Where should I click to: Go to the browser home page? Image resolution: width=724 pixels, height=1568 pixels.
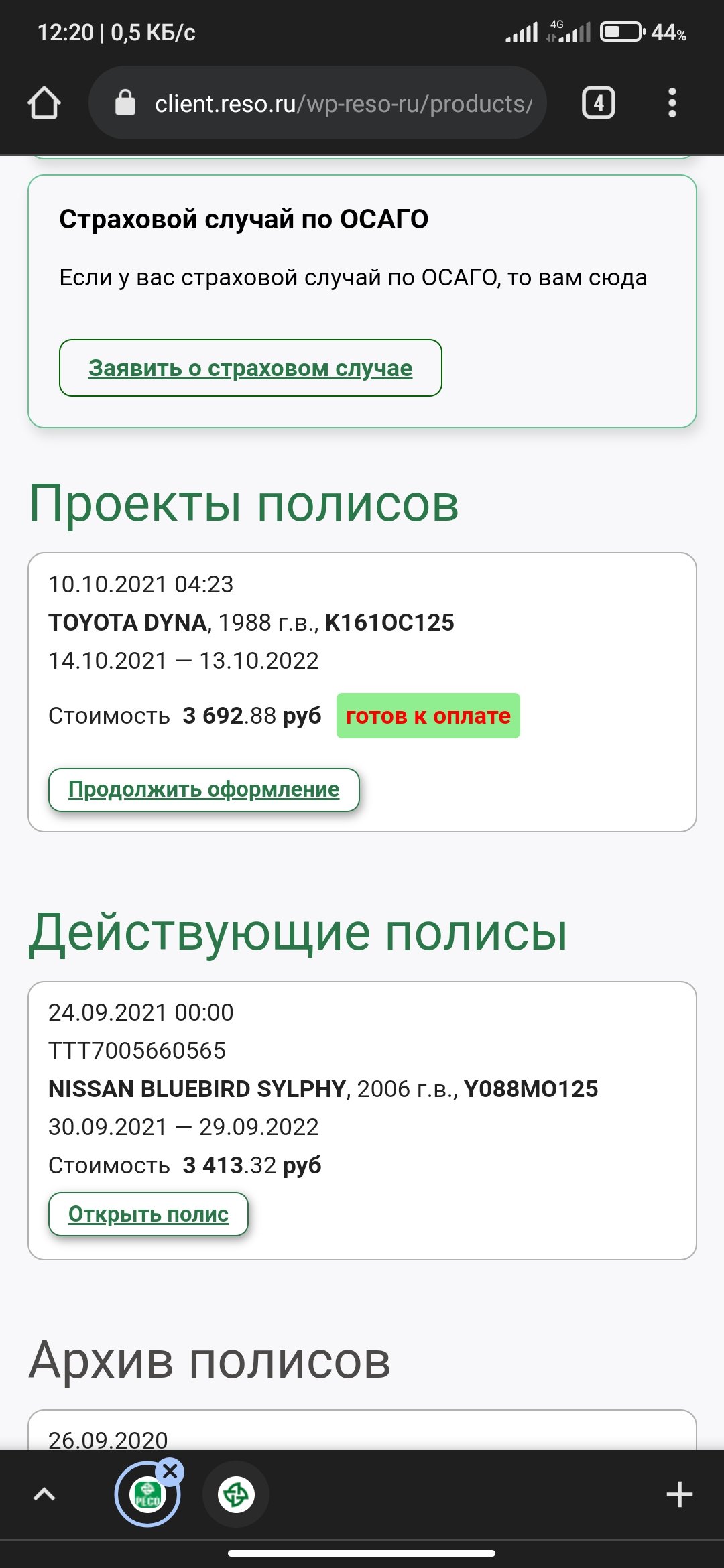pyautogui.click(x=44, y=103)
